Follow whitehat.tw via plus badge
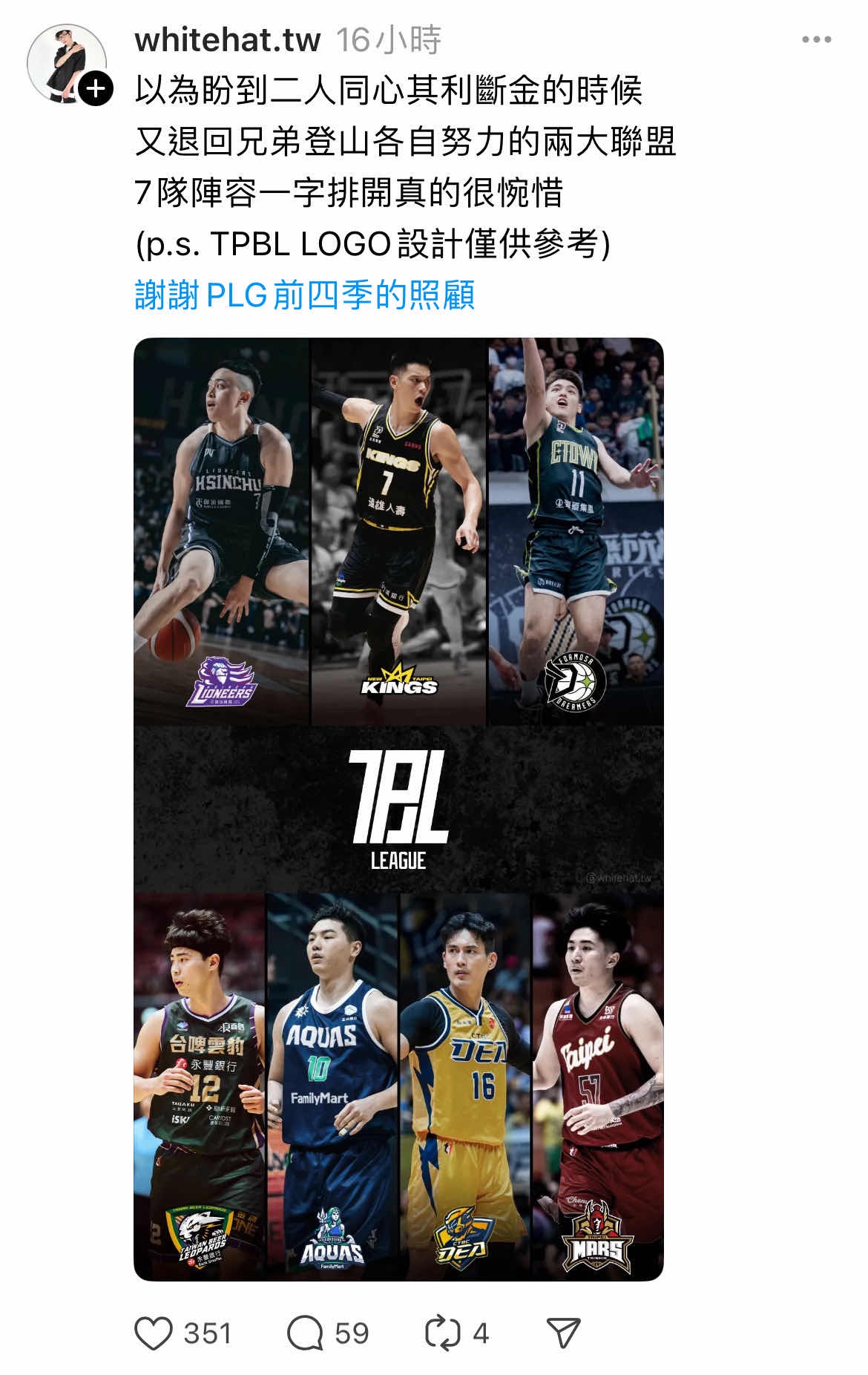Screen dimensions: 868x1375 (96, 90)
